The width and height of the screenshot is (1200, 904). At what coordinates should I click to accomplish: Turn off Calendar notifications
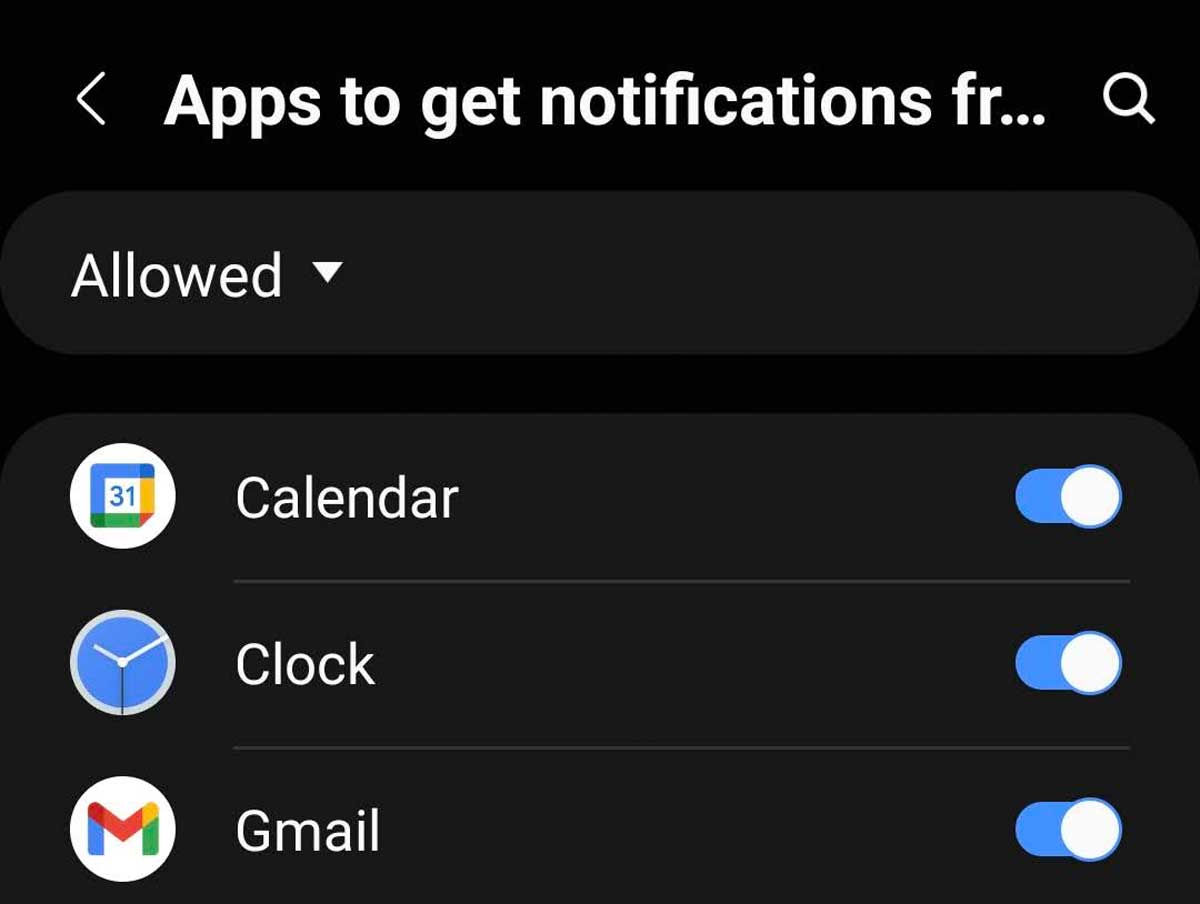click(1068, 496)
